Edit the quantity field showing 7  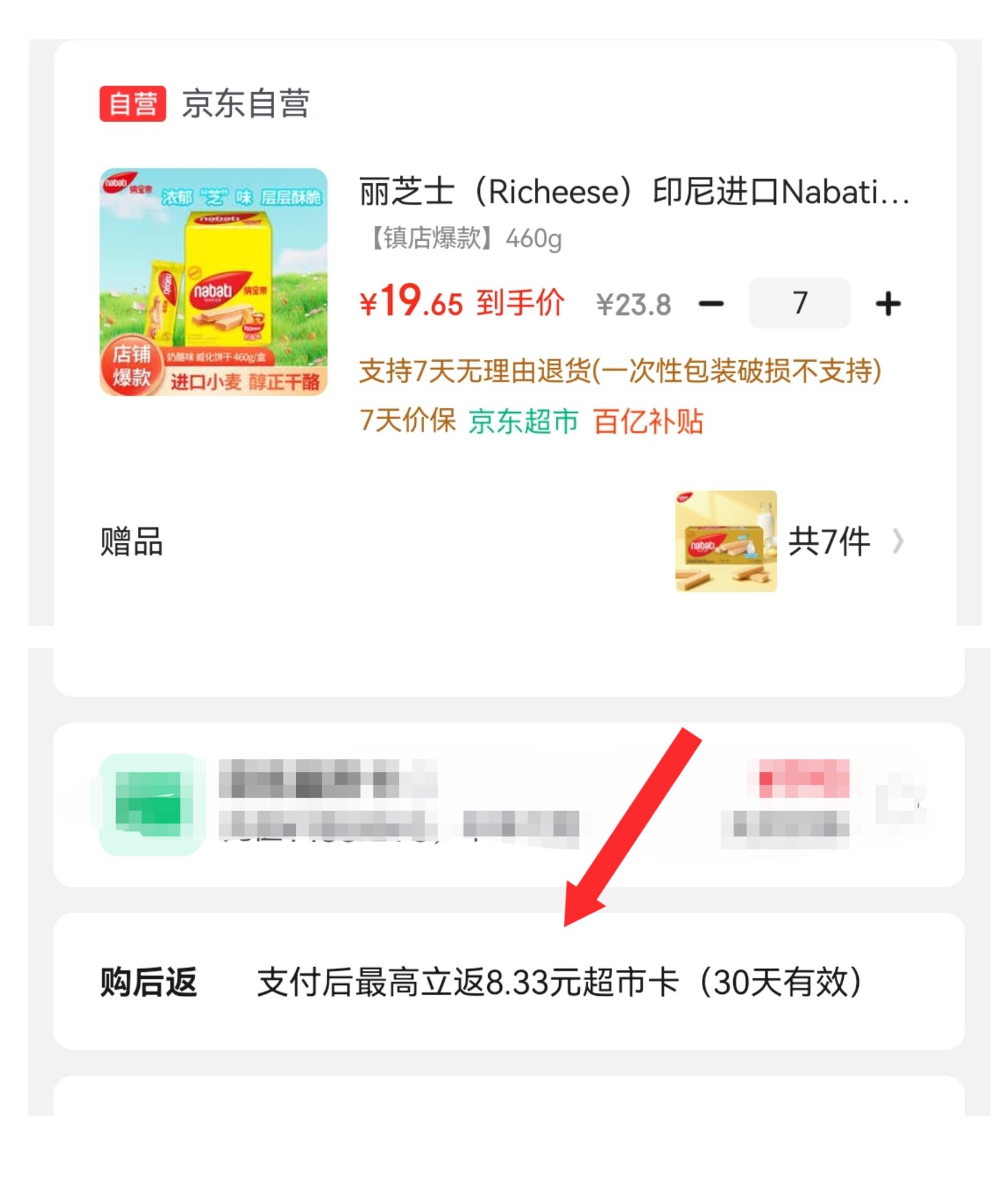[799, 304]
